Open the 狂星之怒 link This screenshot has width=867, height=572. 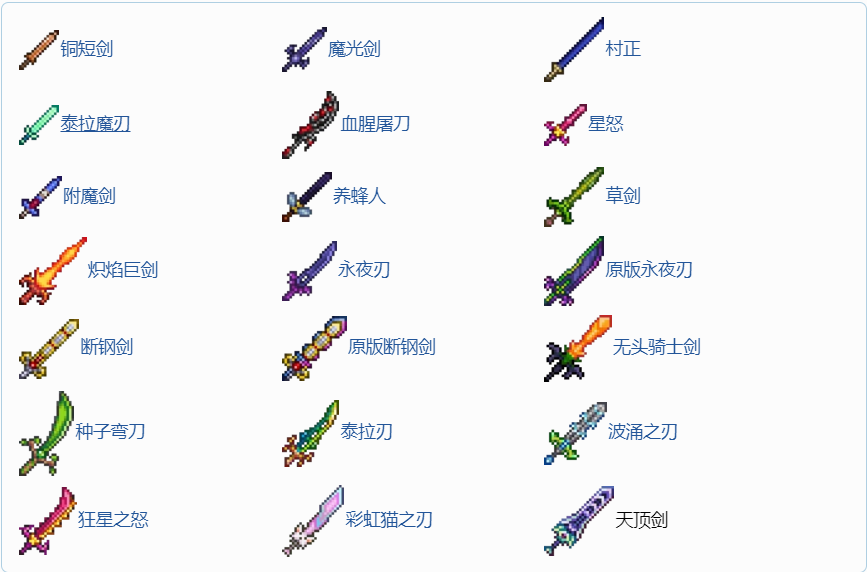113,519
